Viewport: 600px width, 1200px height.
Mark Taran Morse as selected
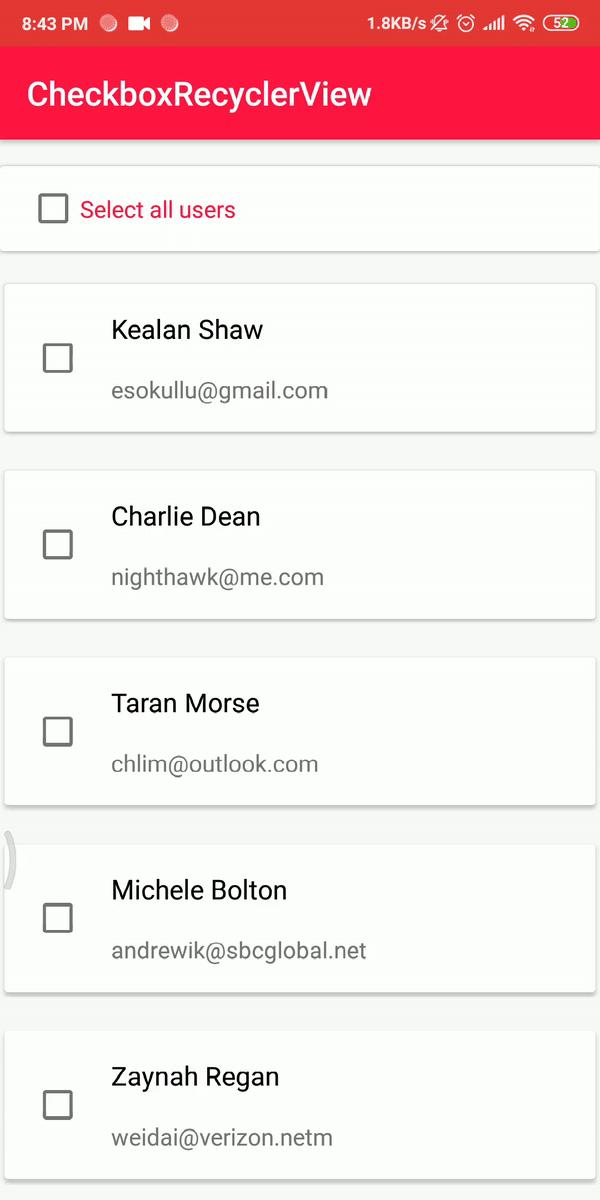tap(58, 731)
